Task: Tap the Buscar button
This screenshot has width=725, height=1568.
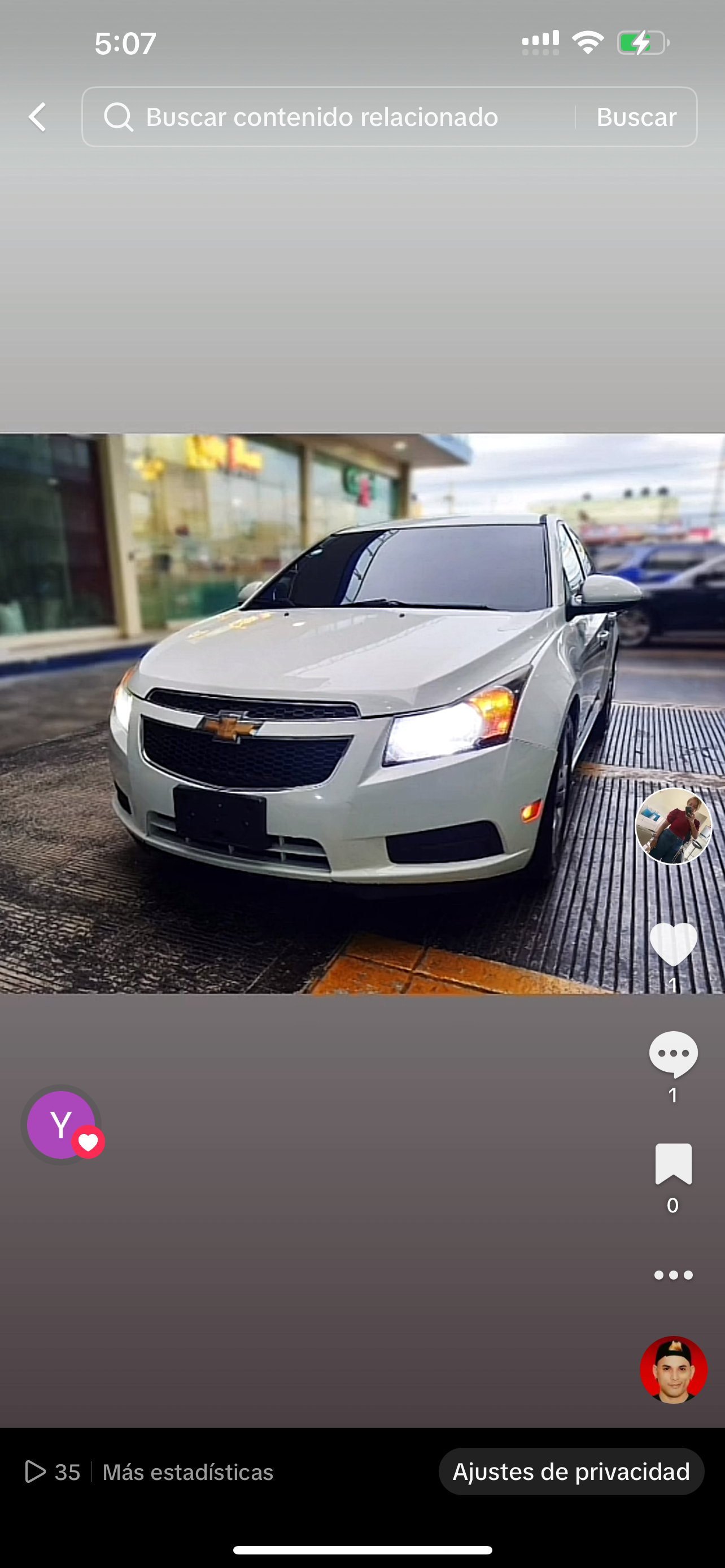Action: point(636,117)
